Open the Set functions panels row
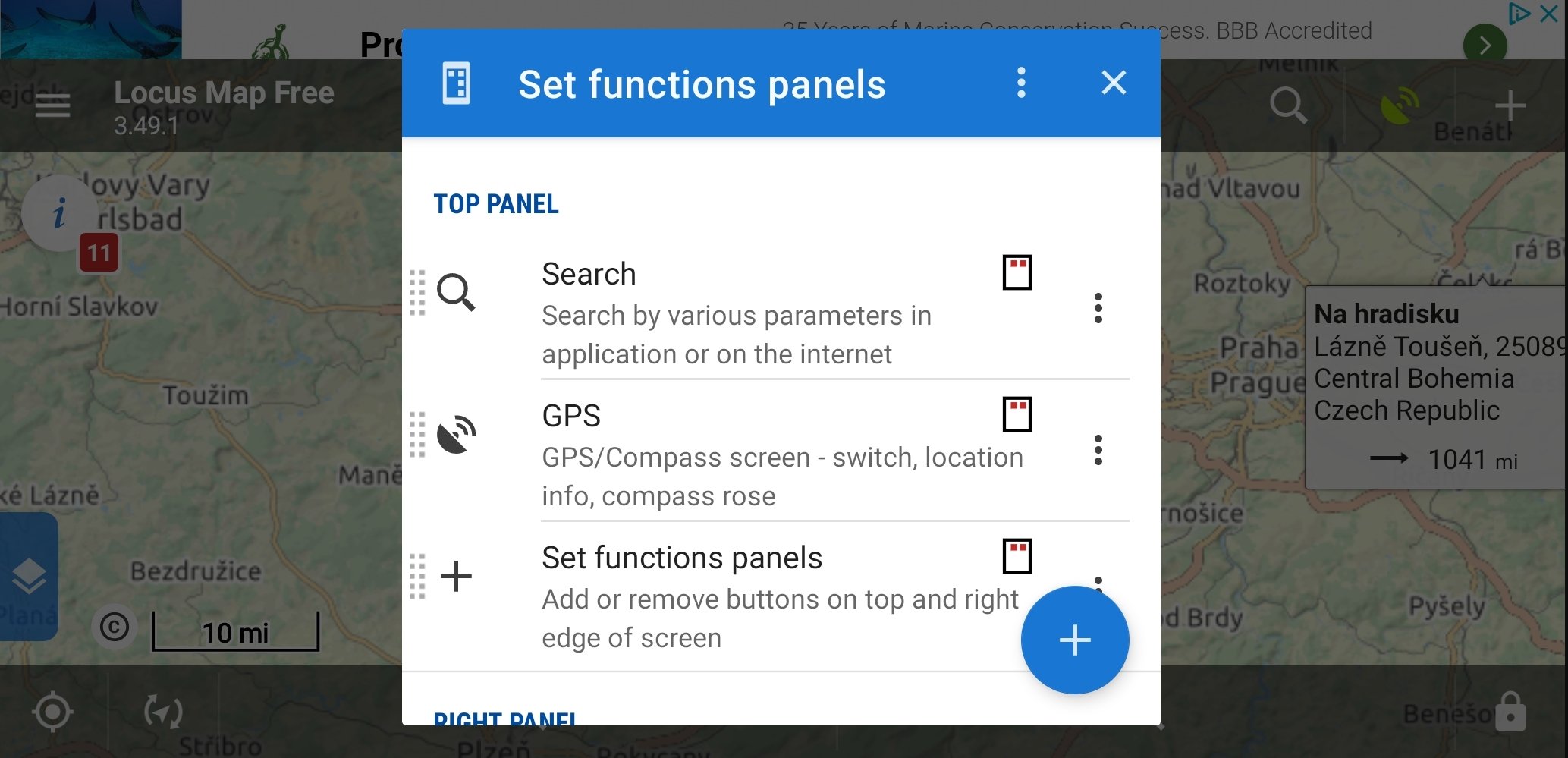 (759, 596)
